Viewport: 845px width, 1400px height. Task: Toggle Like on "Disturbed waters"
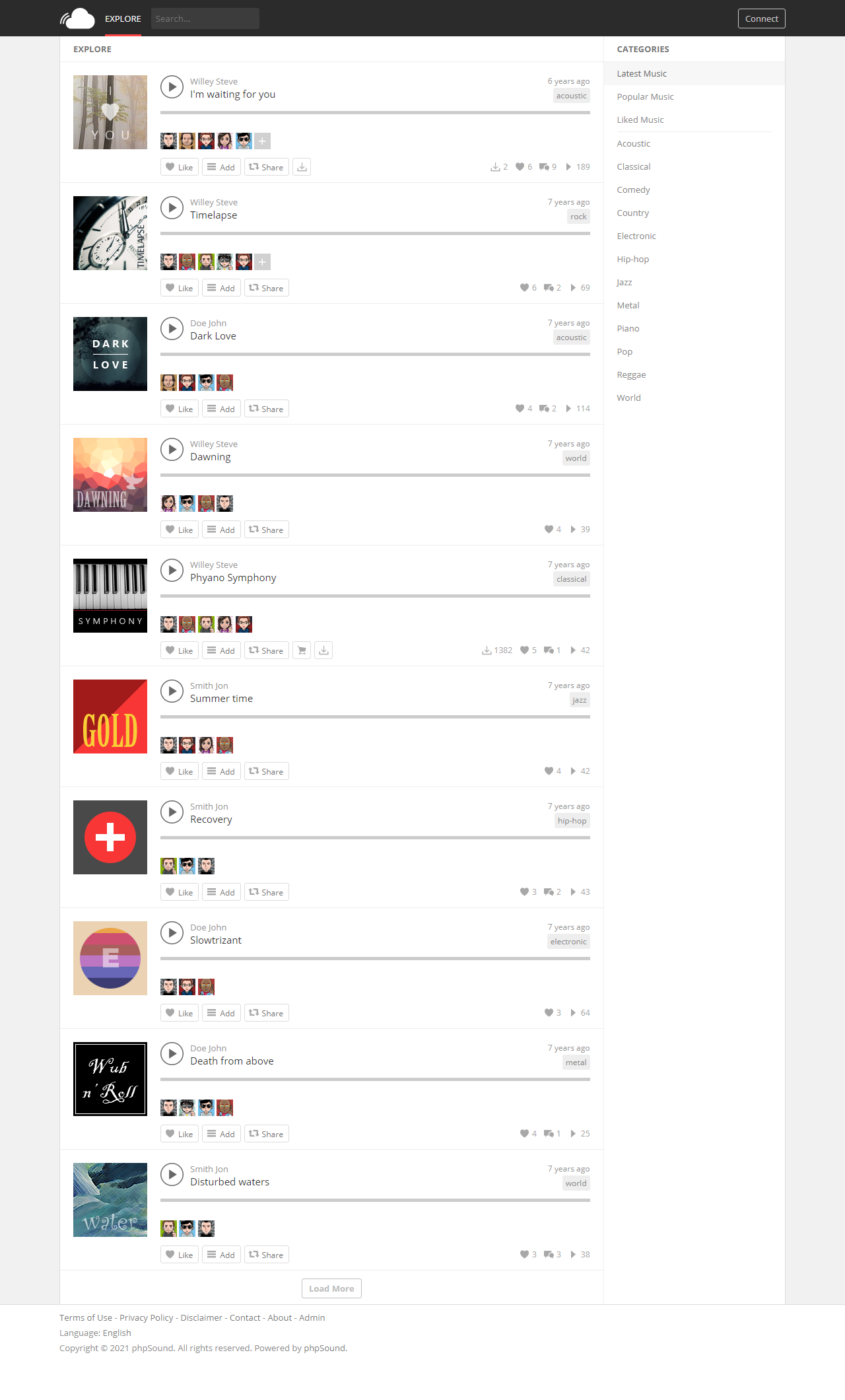[x=179, y=1254]
